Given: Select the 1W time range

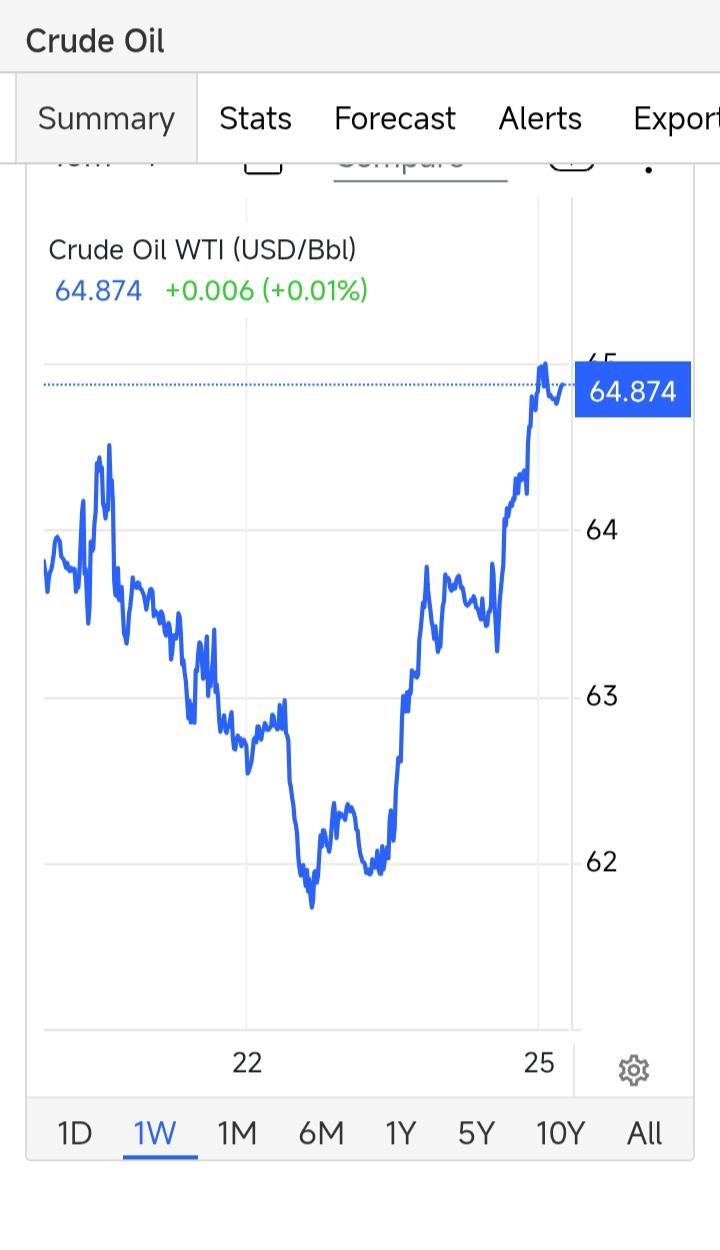Looking at the screenshot, I should point(155,1133).
